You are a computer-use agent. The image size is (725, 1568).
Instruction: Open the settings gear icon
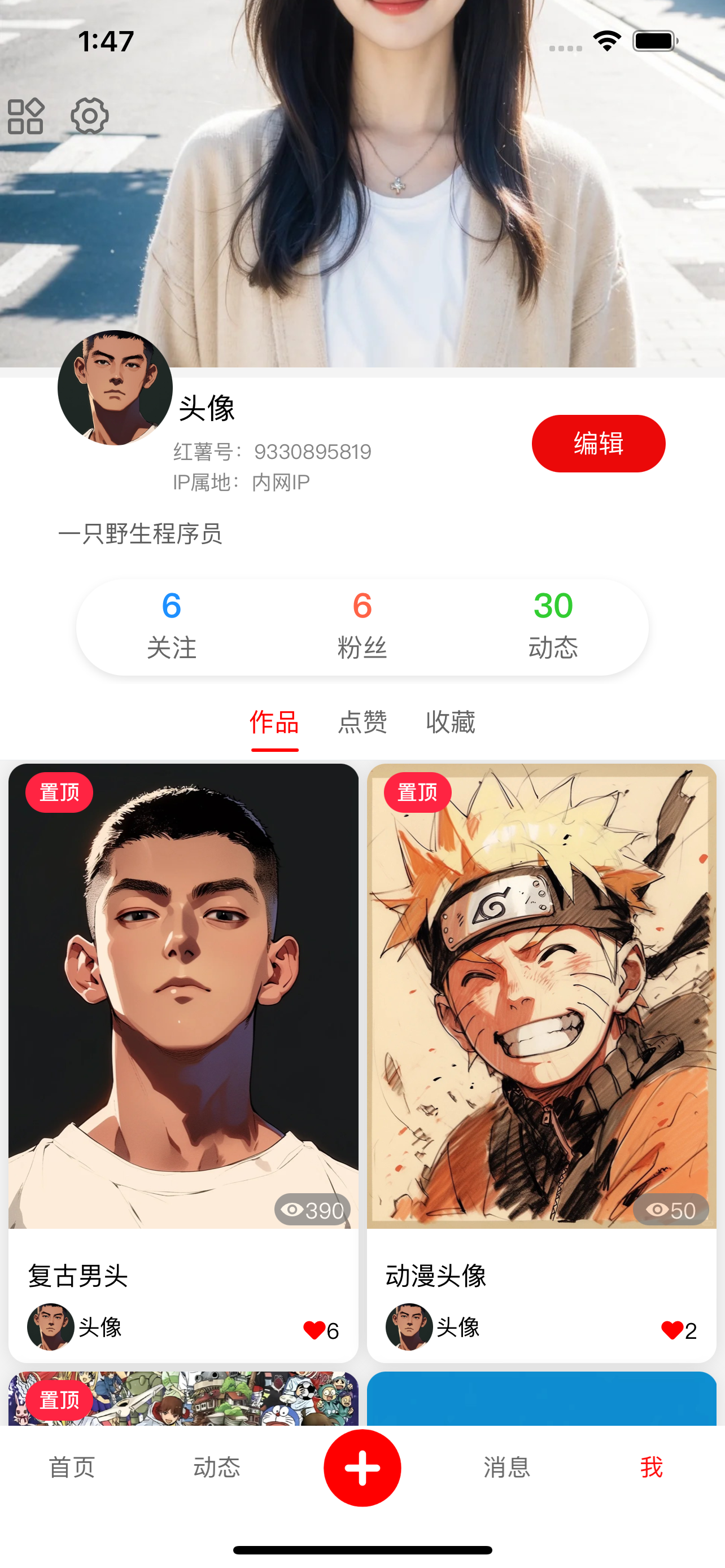pyautogui.click(x=89, y=116)
